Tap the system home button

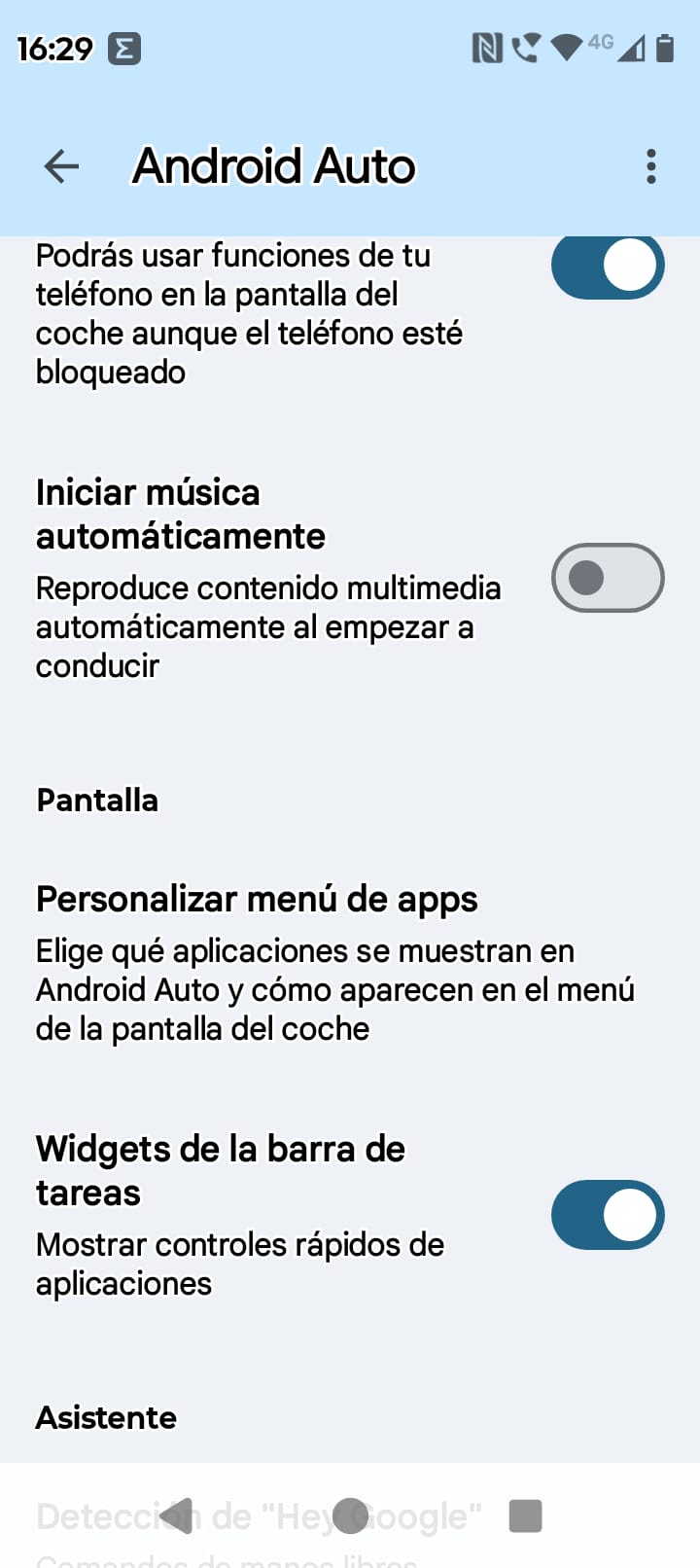click(x=350, y=1515)
